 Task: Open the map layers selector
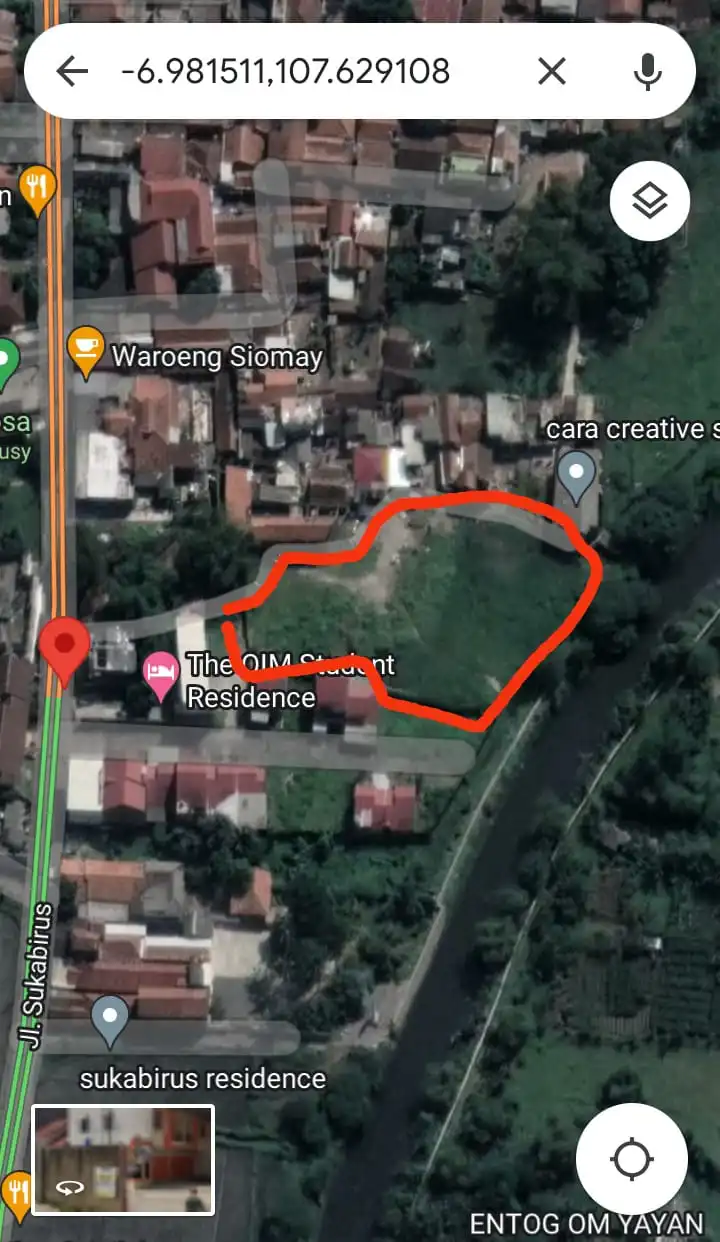coord(649,201)
